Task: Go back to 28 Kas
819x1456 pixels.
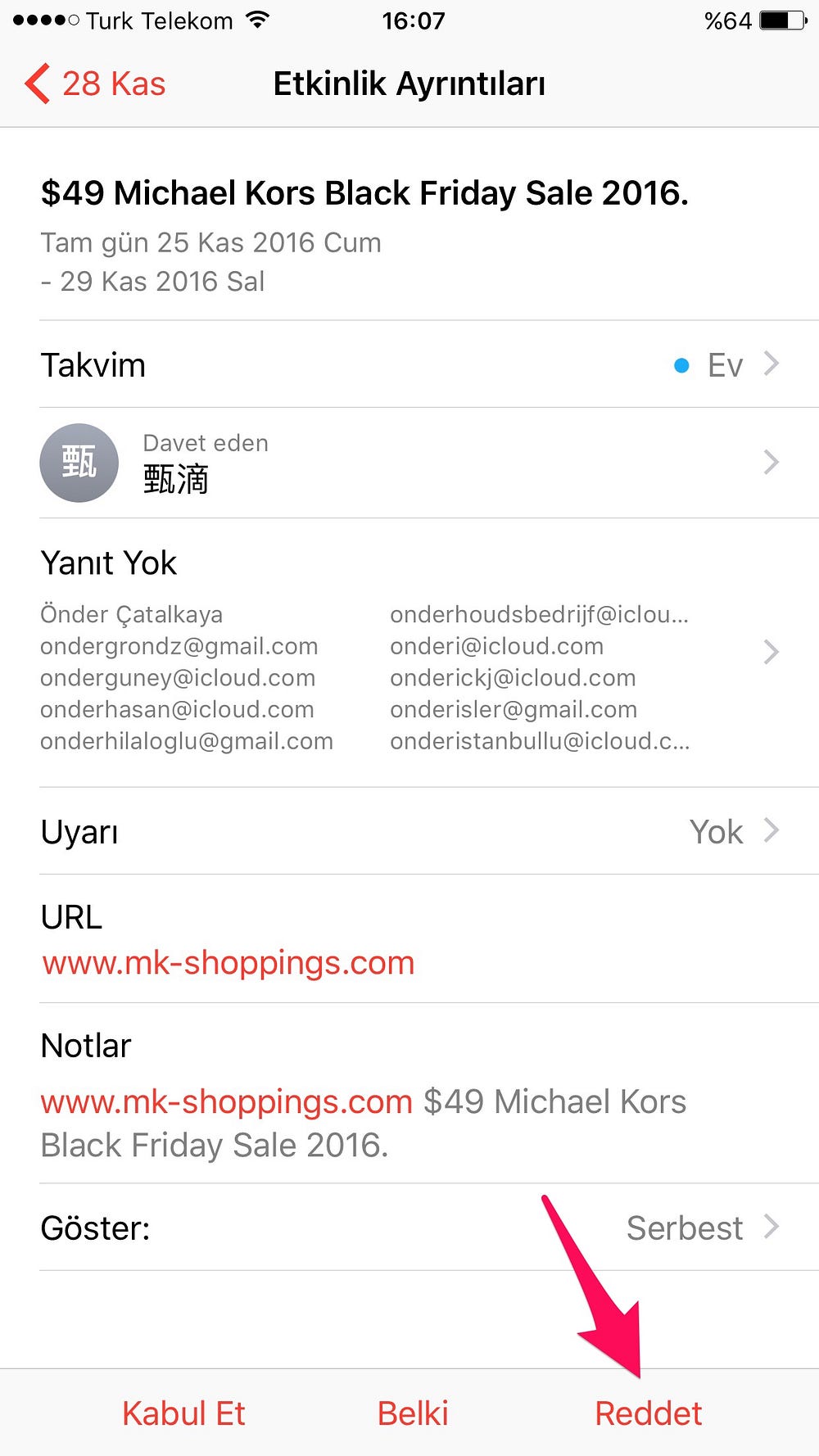Action: pyautogui.click(x=95, y=84)
